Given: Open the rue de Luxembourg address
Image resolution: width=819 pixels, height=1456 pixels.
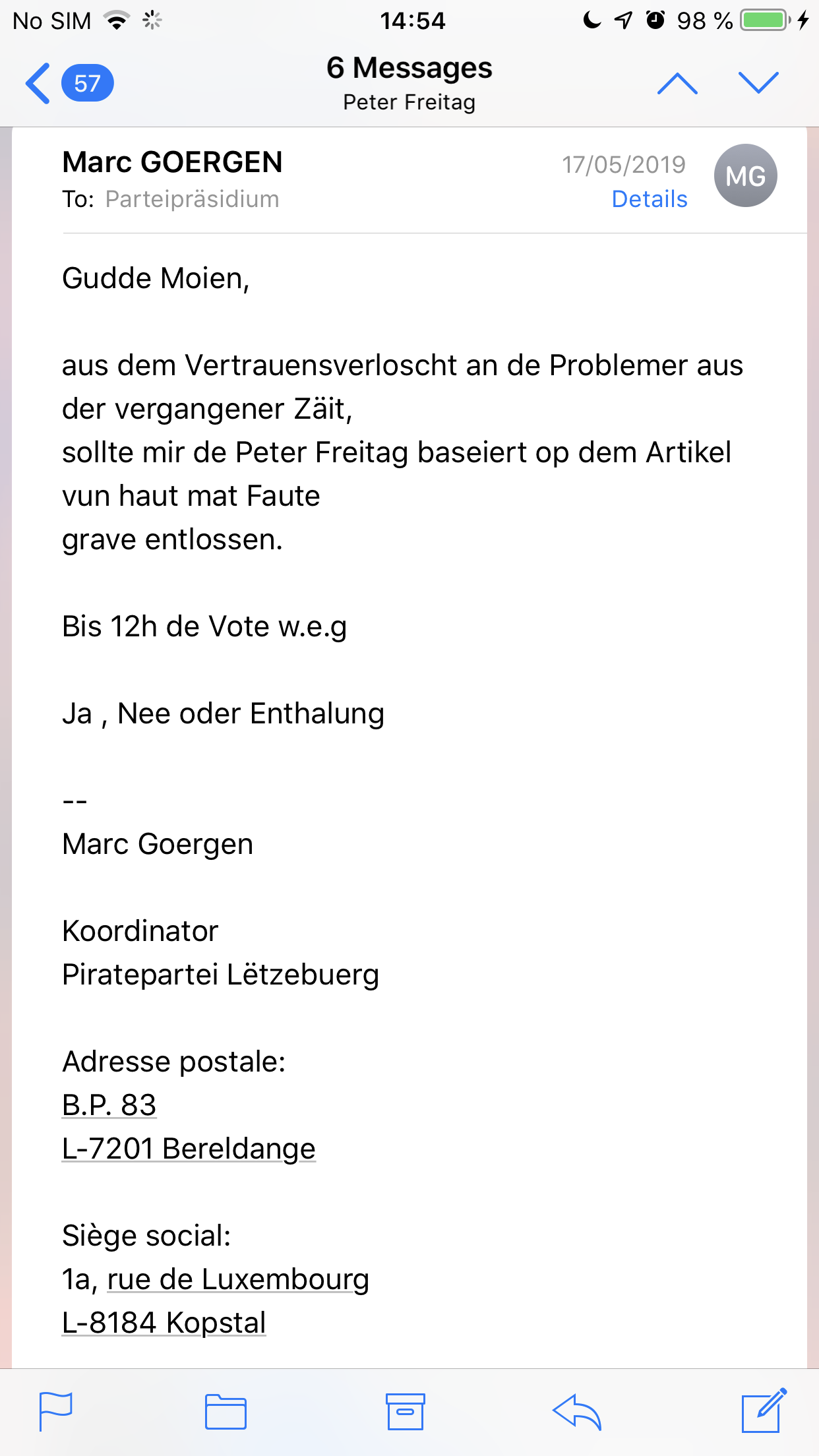Looking at the screenshot, I should 237,1279.
